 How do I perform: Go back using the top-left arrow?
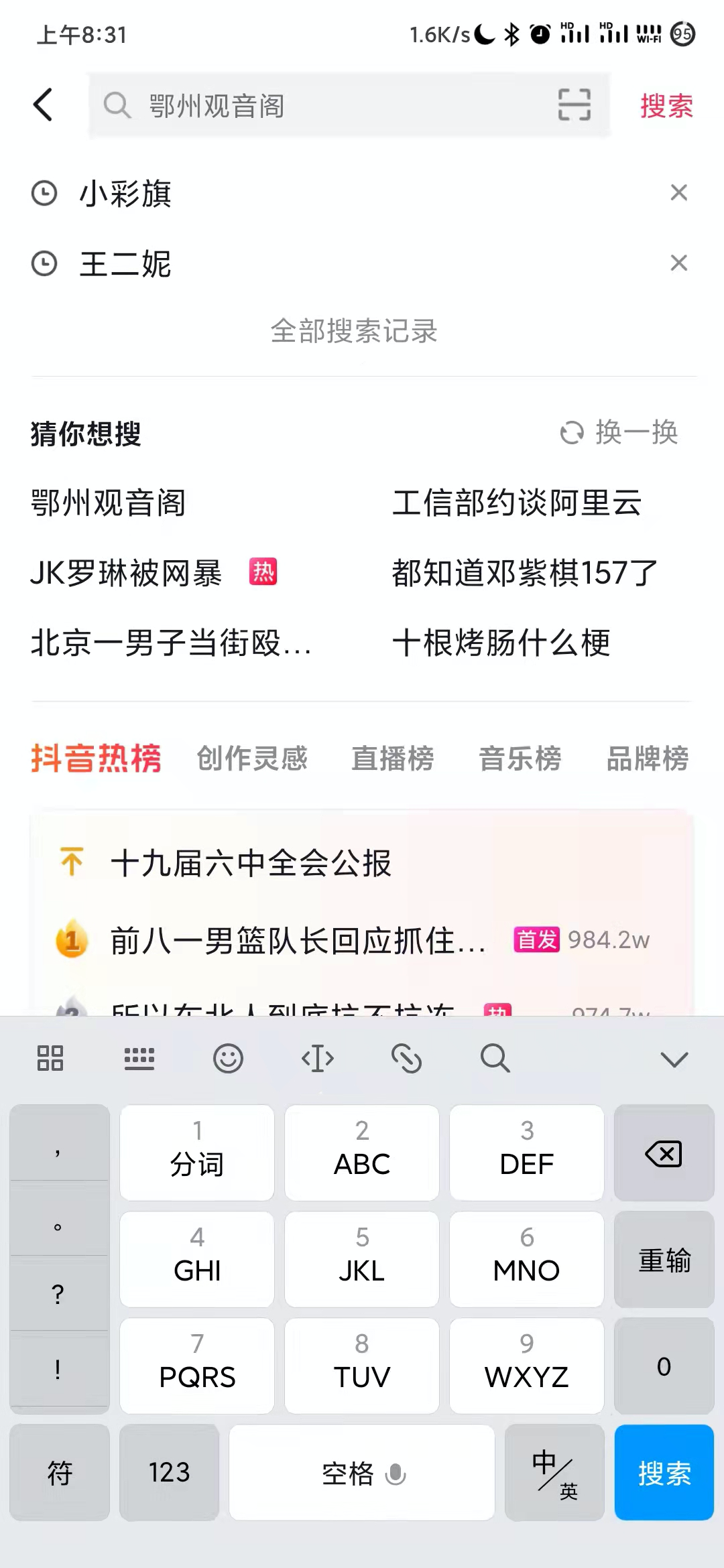pyautogui.click(x=43, y=105)
